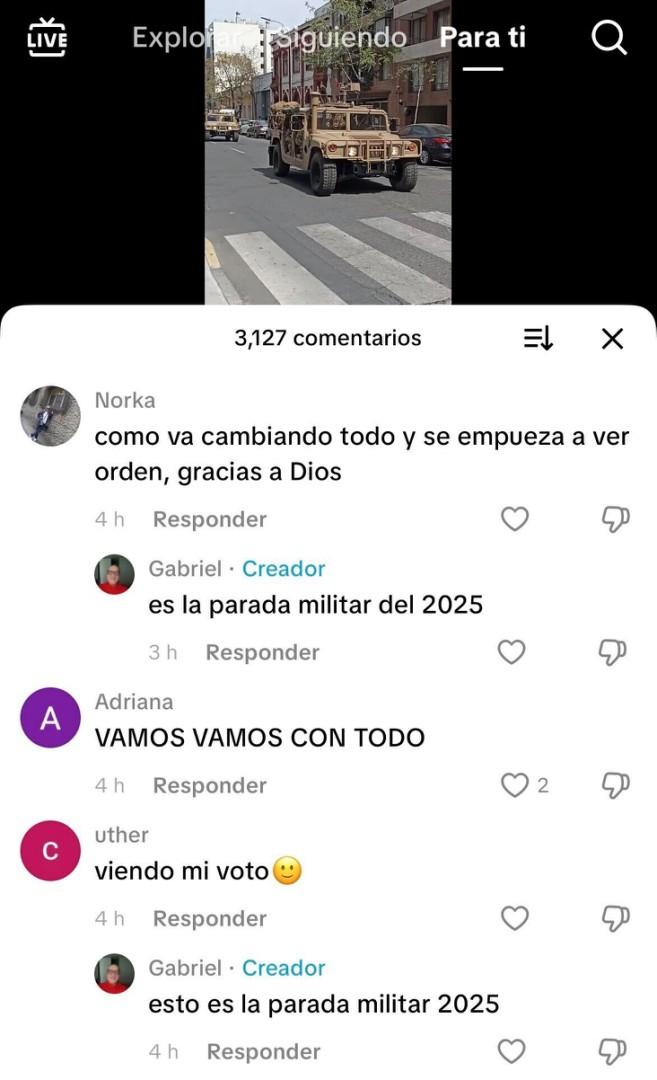This screenshot has height=1080, width=657.
Task: Open the LIVE streams icon
Action: (46, 38)
